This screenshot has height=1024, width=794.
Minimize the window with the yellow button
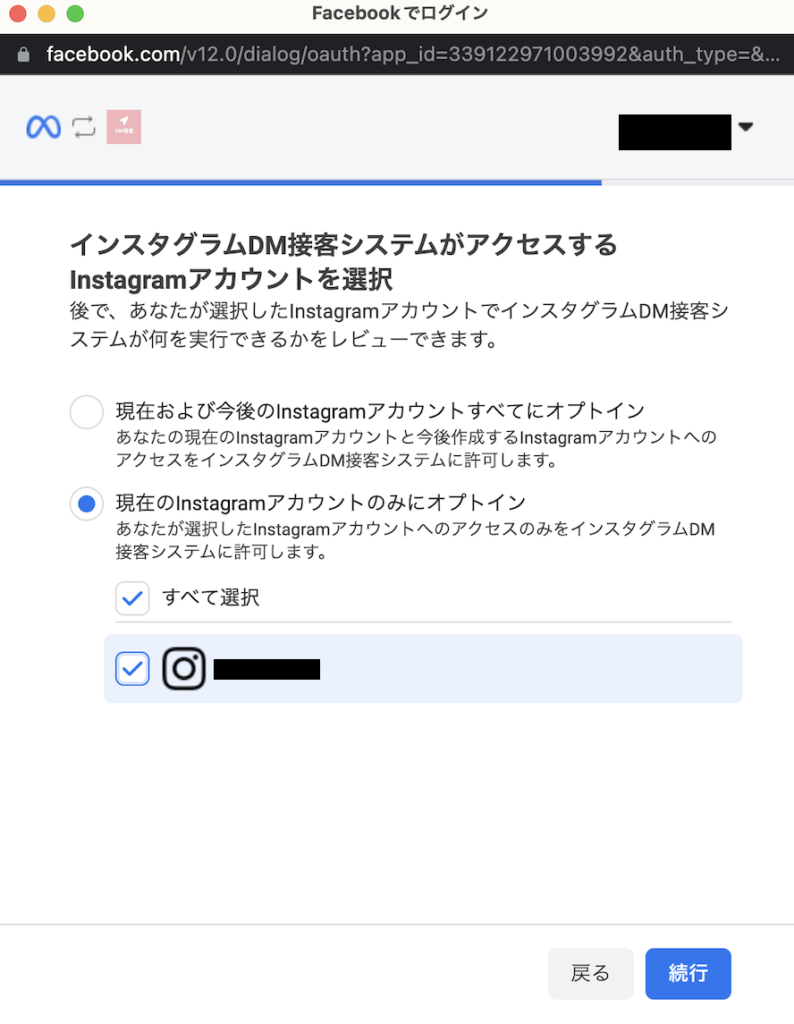pos(46,14)
